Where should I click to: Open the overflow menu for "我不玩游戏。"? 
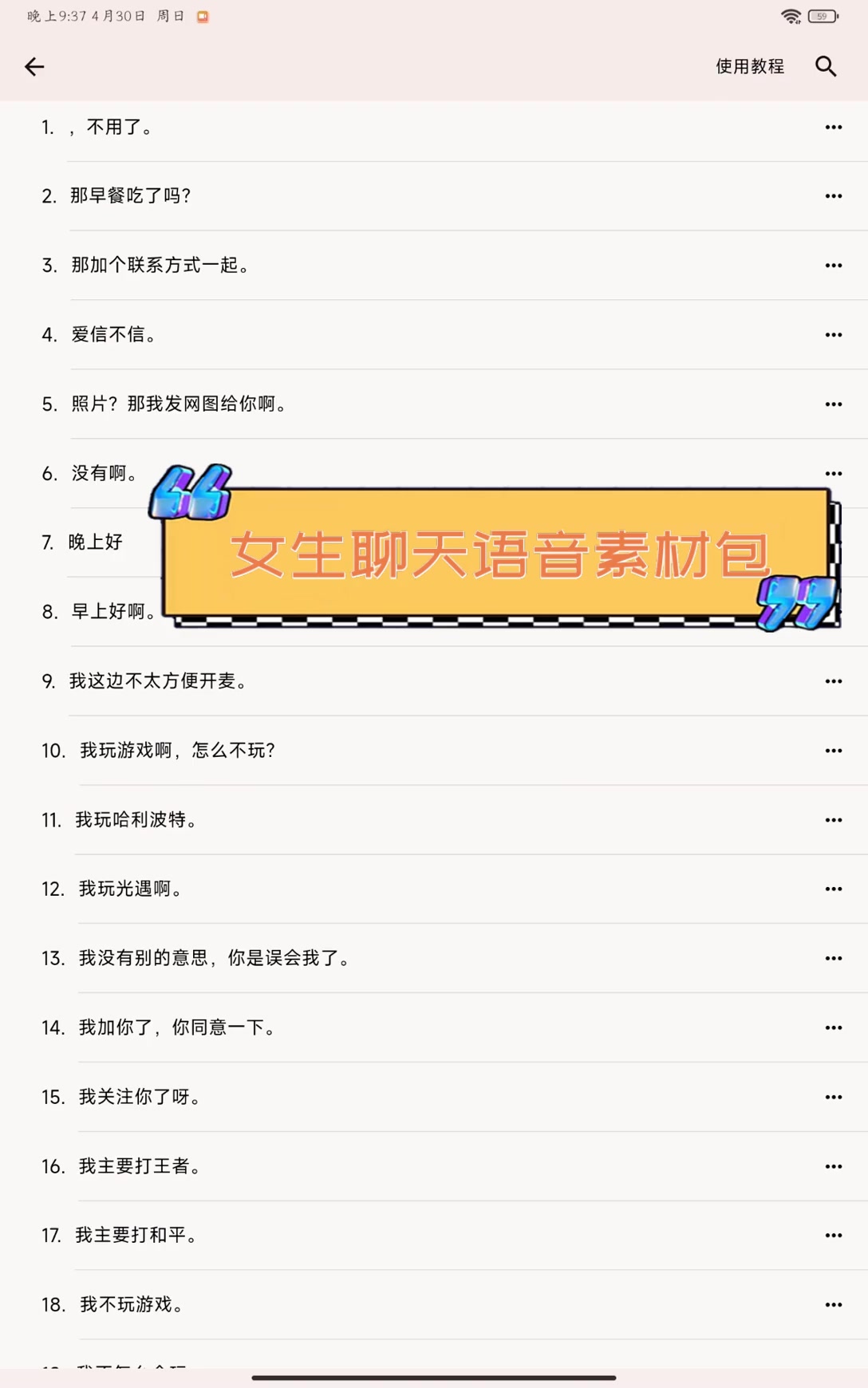tap(832, 1303)
